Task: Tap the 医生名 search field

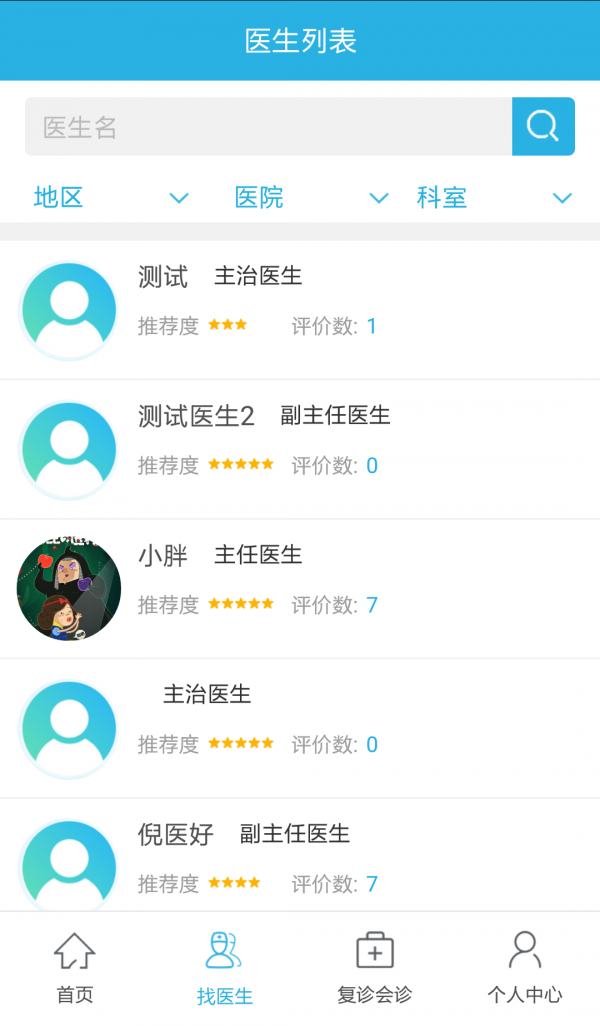Action: tap(268, 127)
